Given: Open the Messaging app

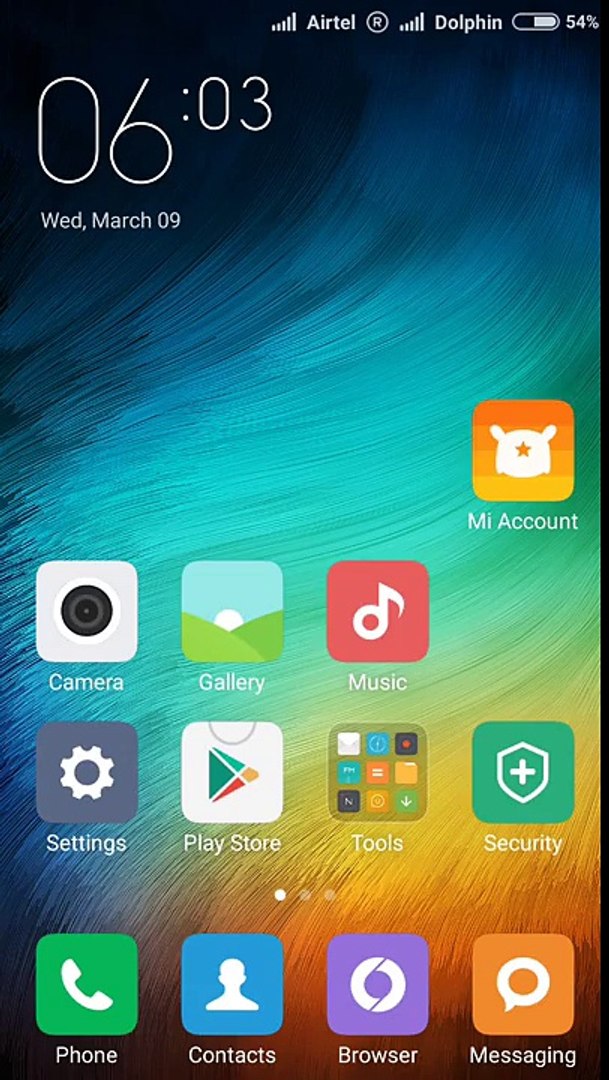Looking at the screenshot, I should click(x=523, y=984).
